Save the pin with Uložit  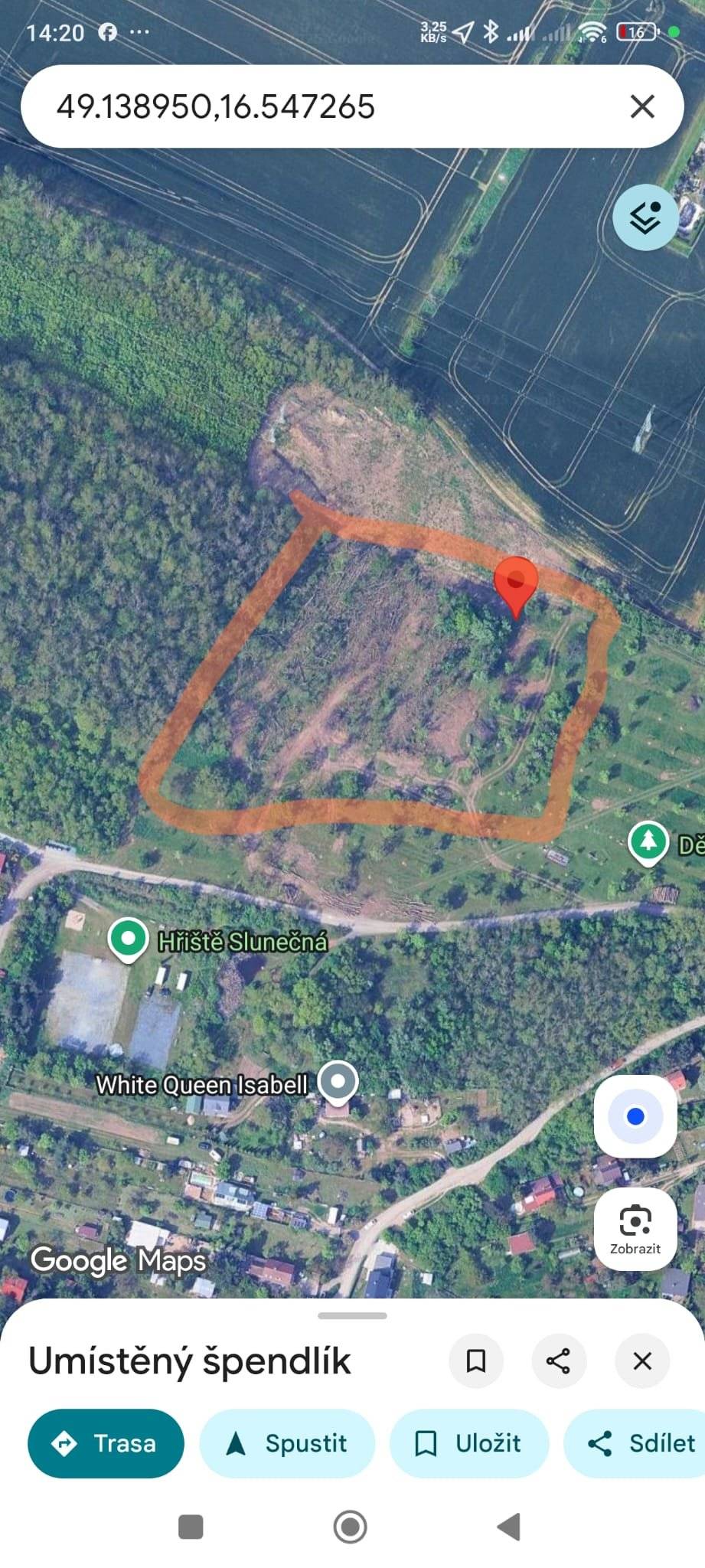(x=468, y=1443)
